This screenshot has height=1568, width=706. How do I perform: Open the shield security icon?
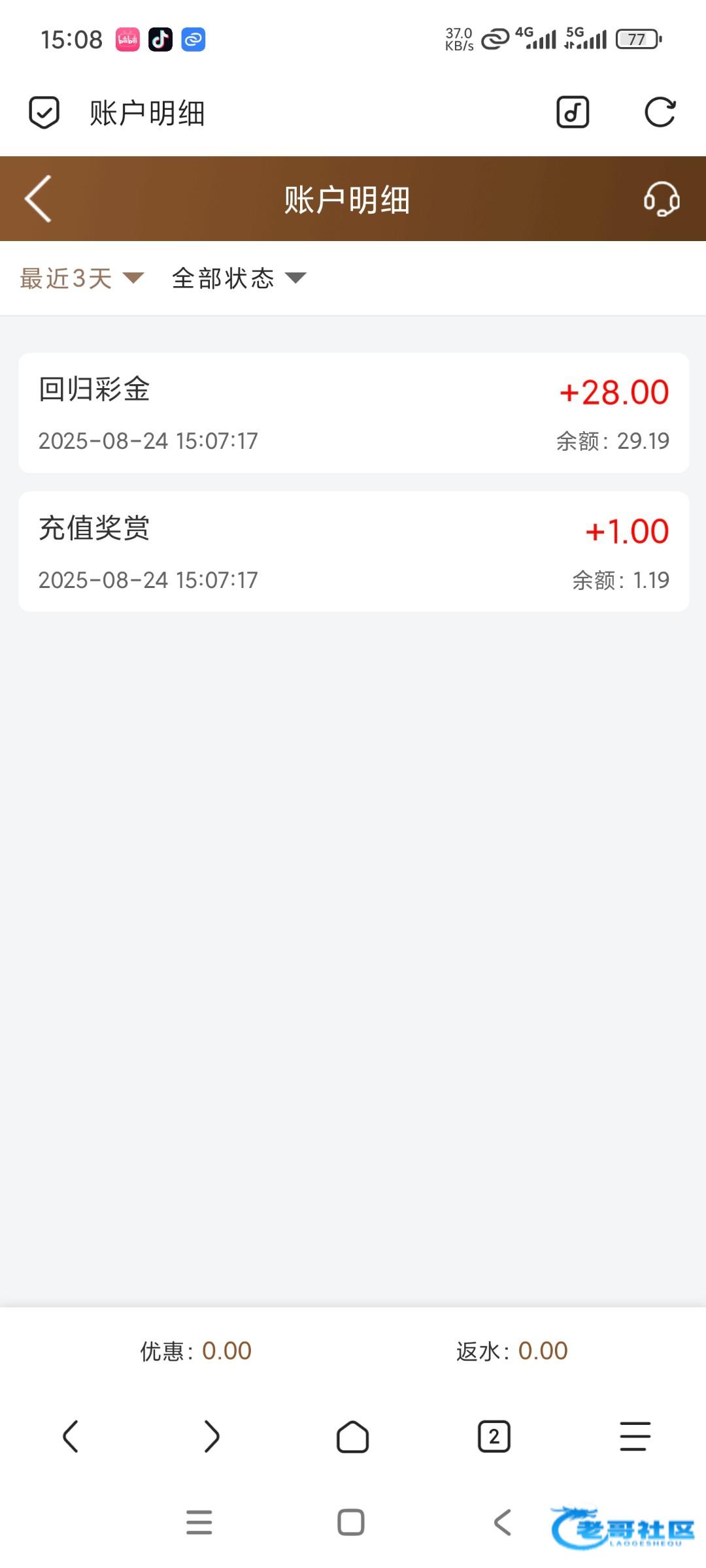[44, 112]
